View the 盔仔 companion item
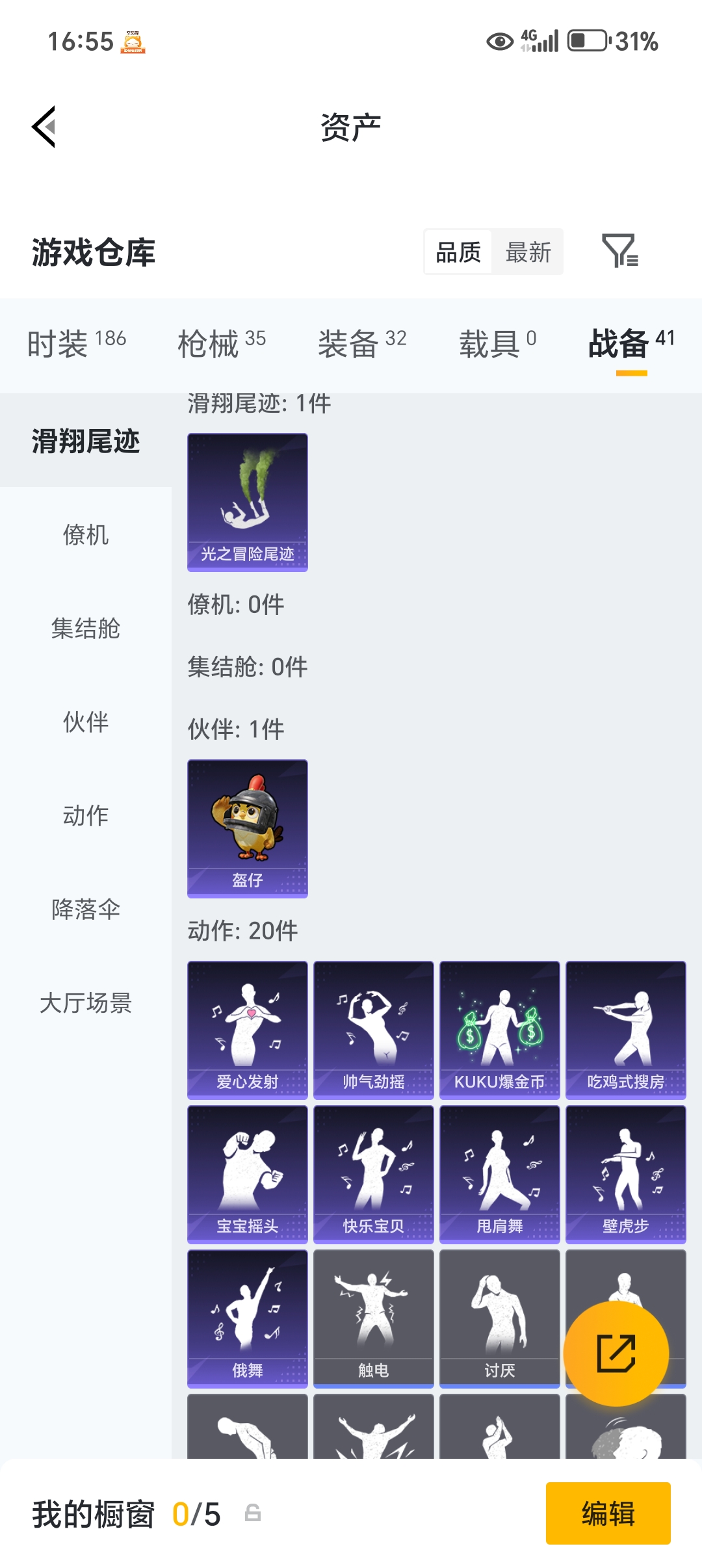The image size is (702, 1568). click(x=248, y=829)
